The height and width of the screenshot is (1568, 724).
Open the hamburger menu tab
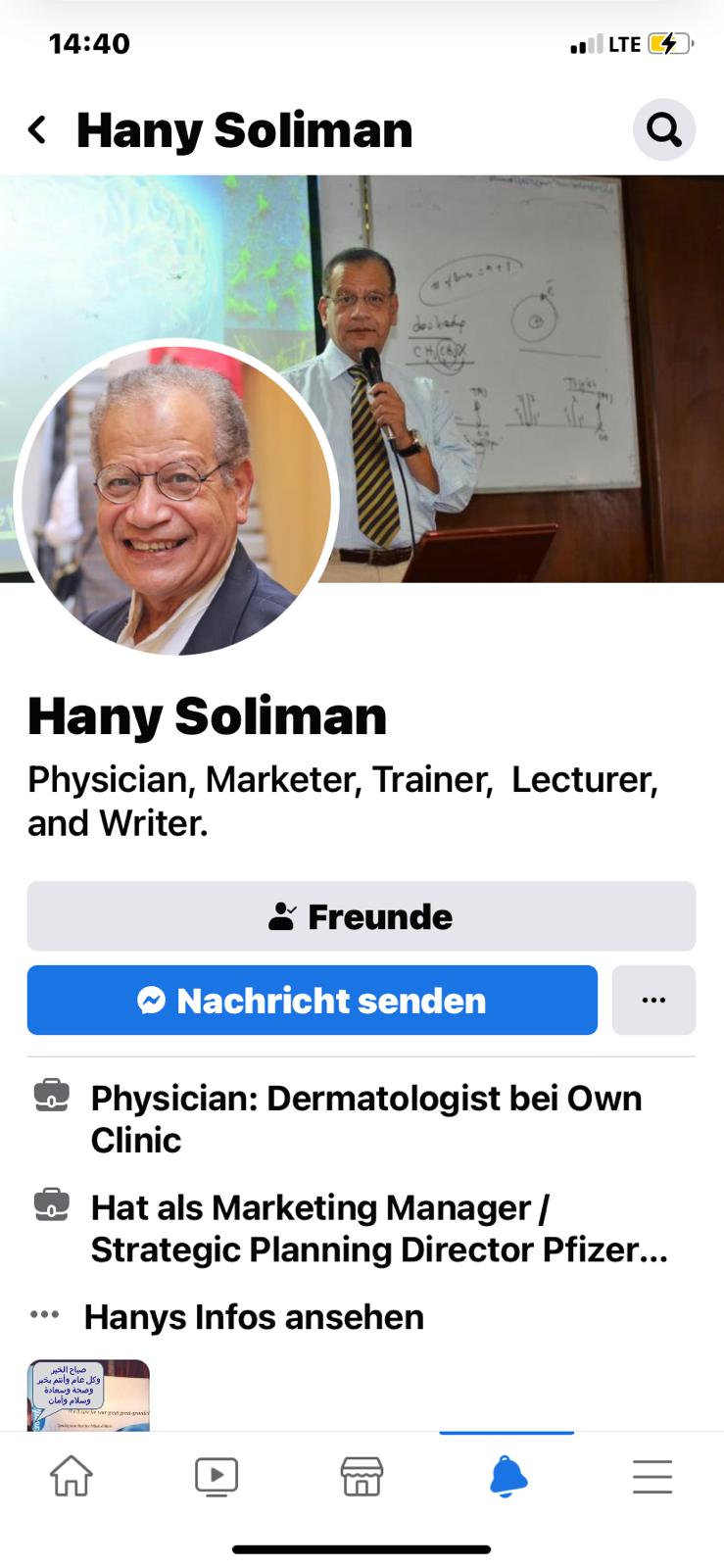[x=652, y=1476]
